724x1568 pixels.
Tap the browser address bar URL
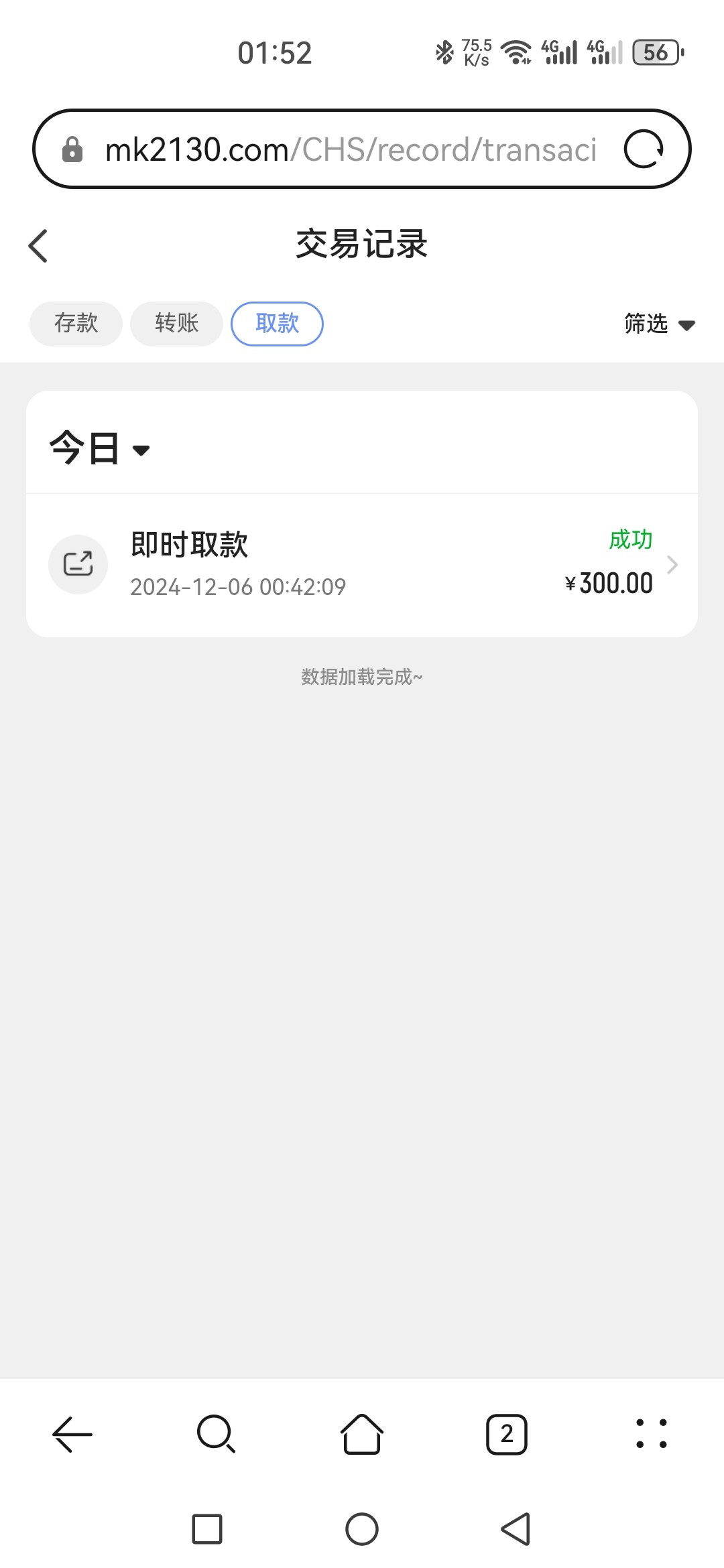coord(350,149)
